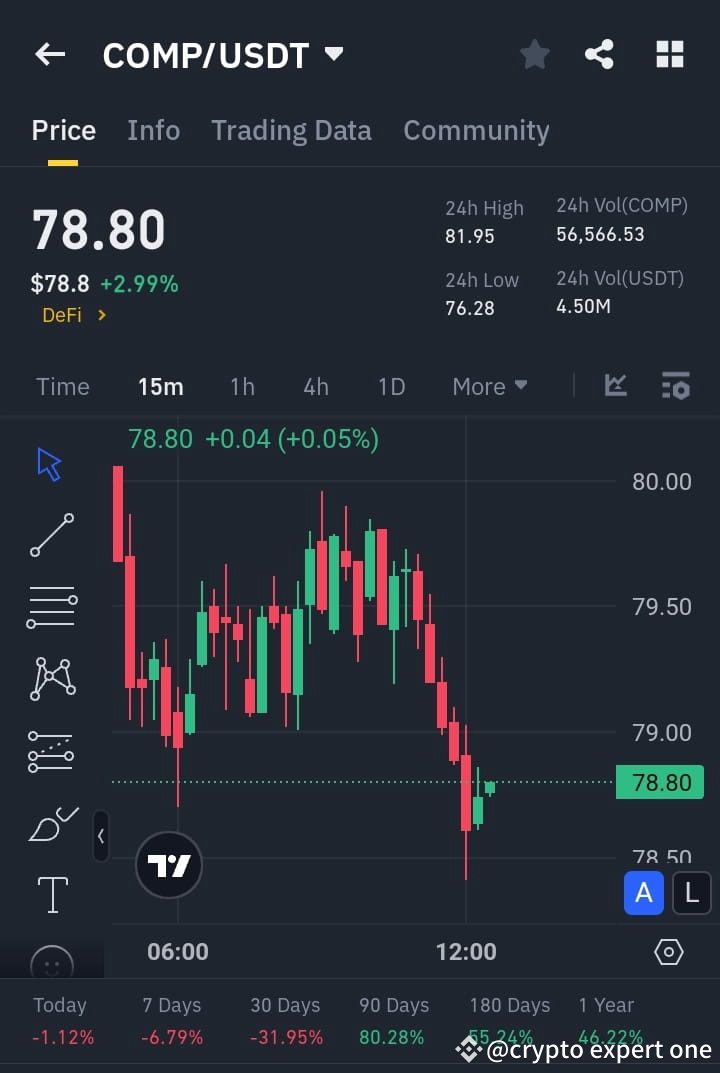Open the DeFi category link
The width and height of the screenshot is (720, 1073).
coord(63,314)
